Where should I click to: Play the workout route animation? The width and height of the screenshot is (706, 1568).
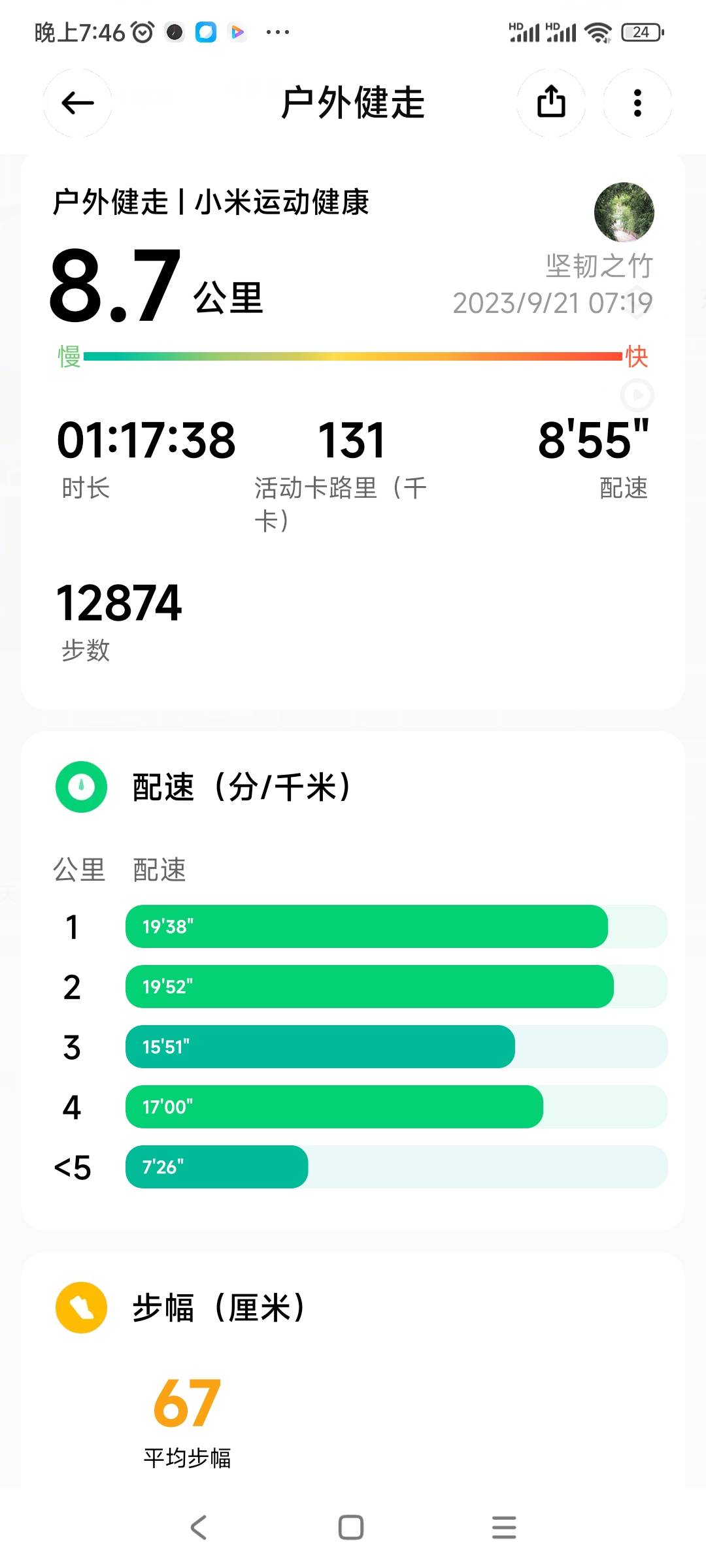[x=636, y=395]
